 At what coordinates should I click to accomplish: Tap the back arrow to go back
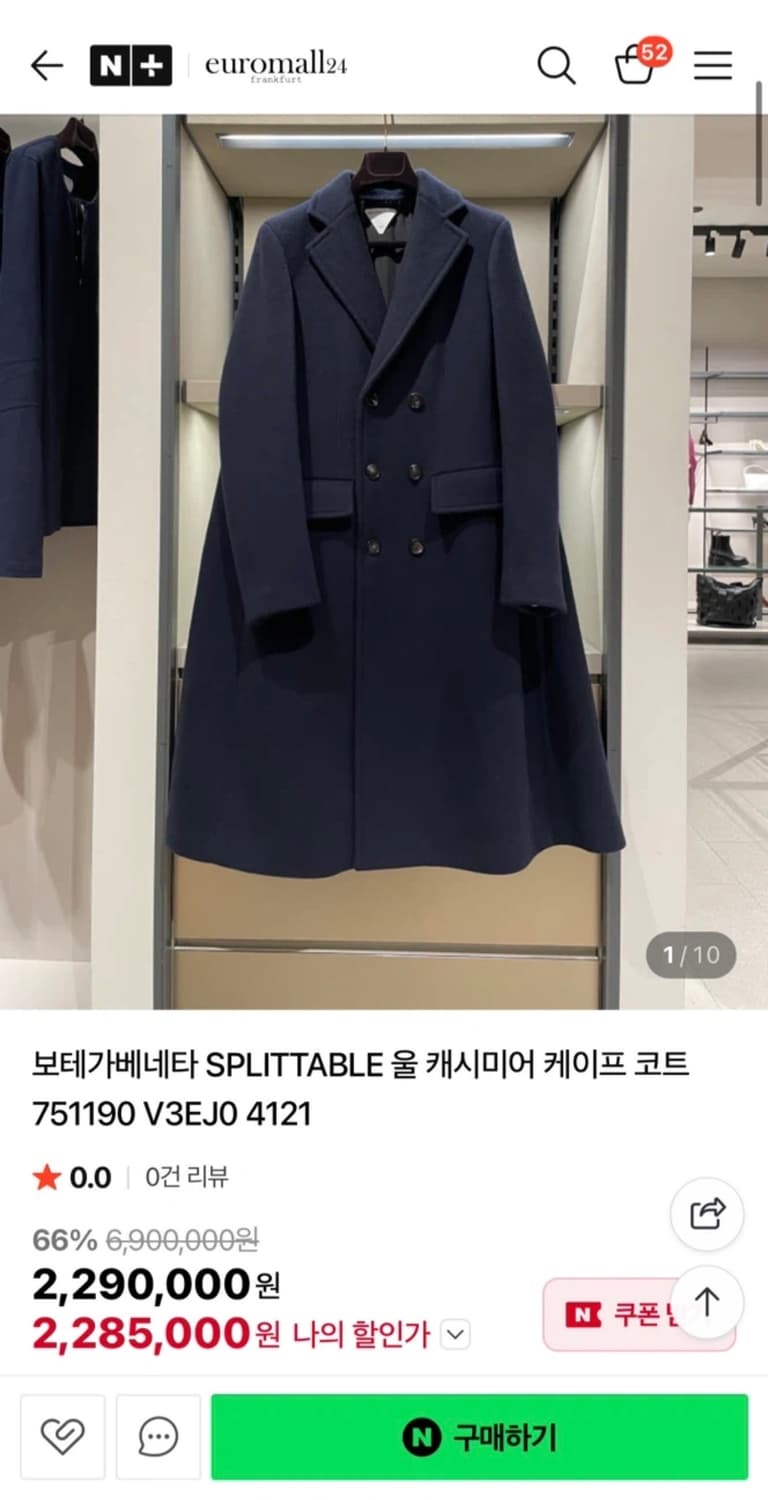tap(44, 65)
